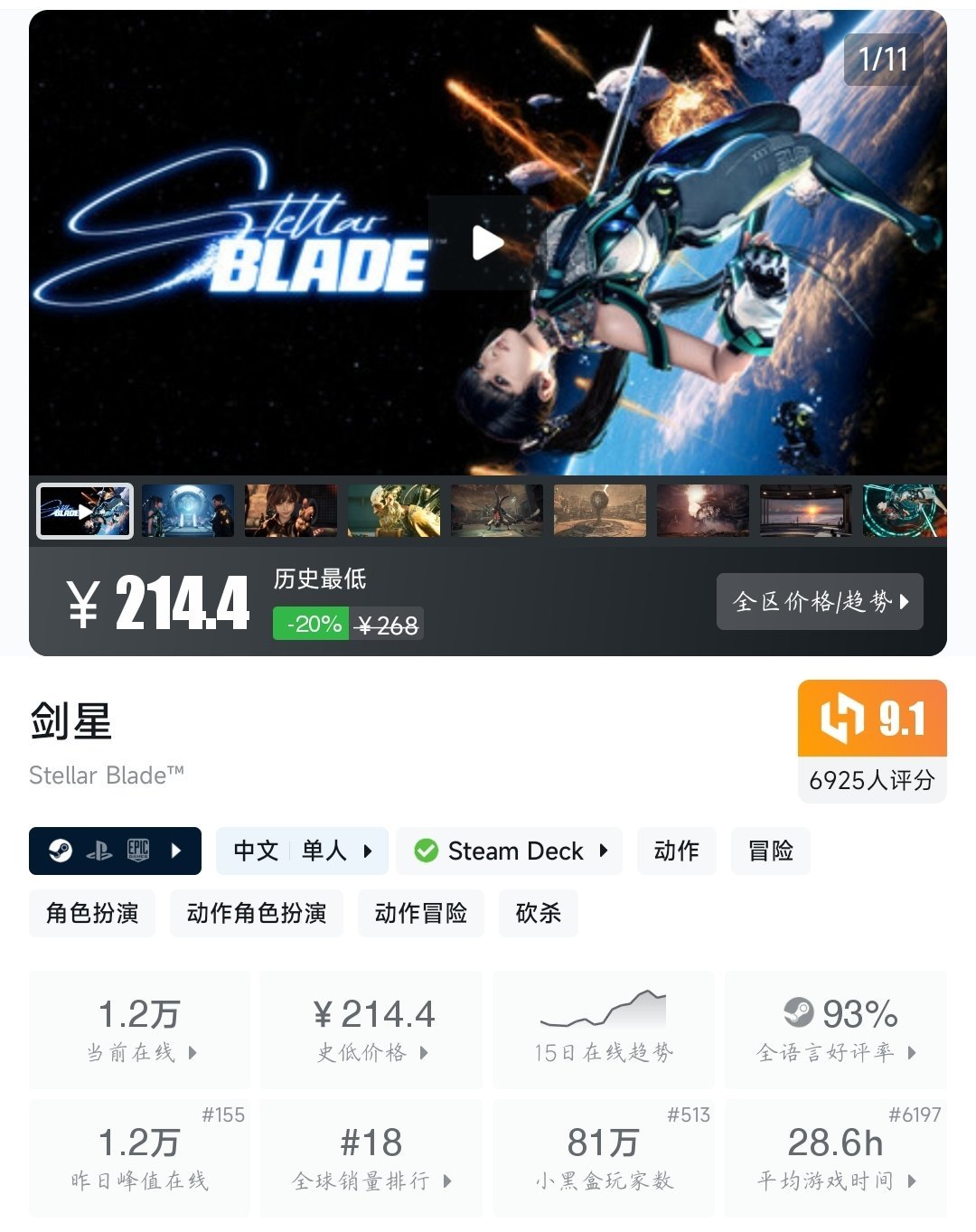Screen dimensions: 976x1232
Task: Open 平均游戏时间 playtime details
Action: point(836,1159)
